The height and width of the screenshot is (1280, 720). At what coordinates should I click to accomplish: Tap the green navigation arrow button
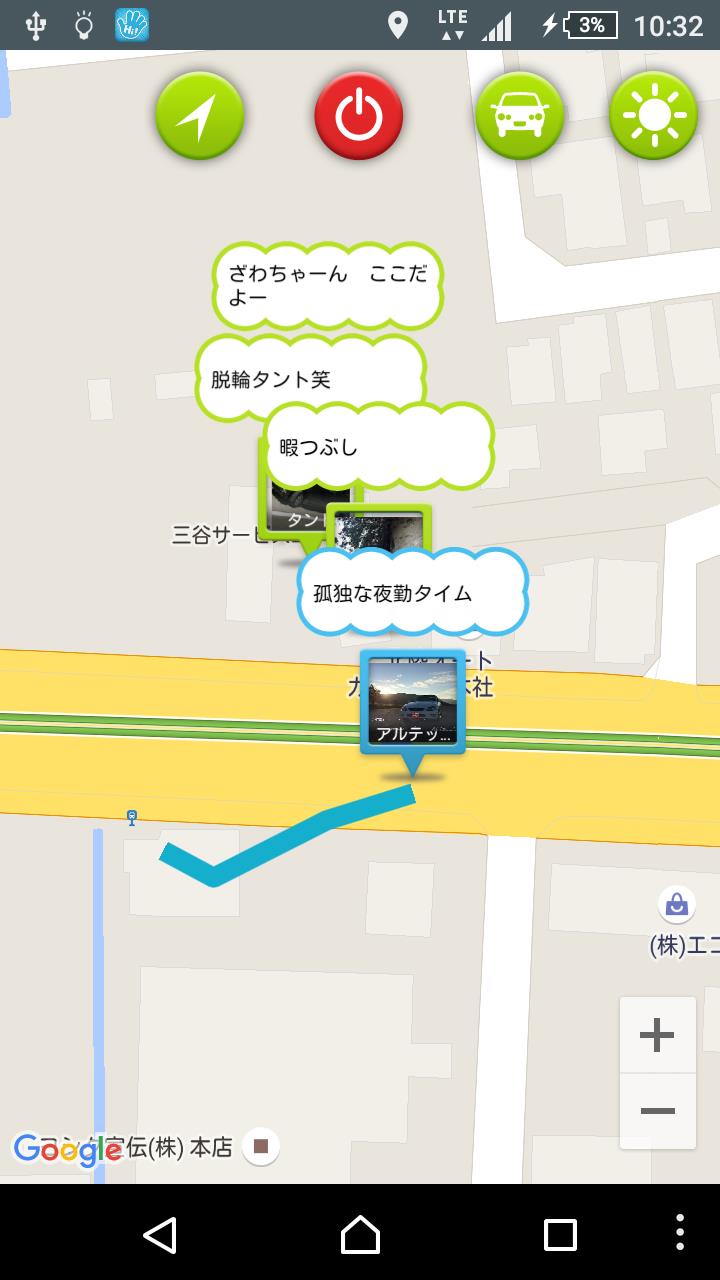(x=200, y=116)
